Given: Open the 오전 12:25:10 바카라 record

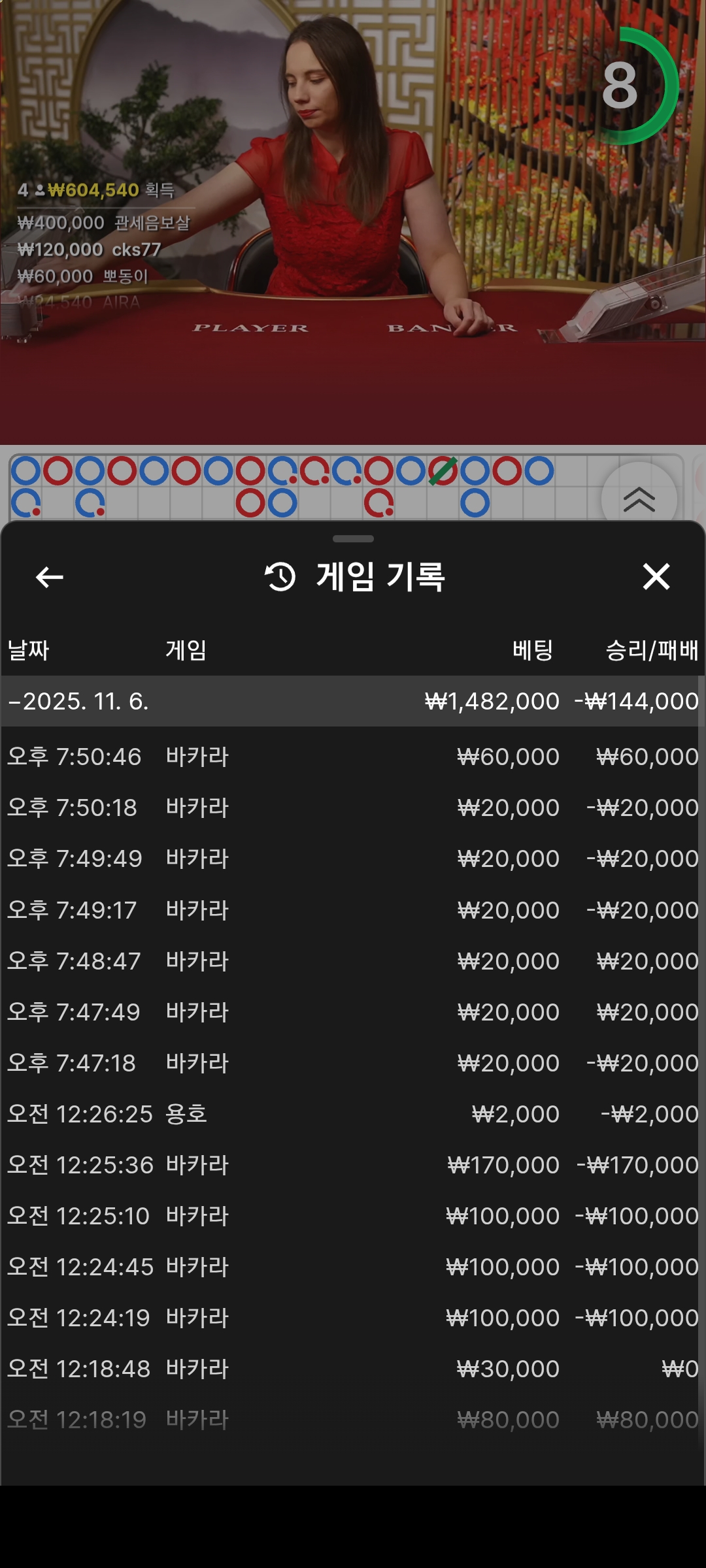Looking at the screenshot, I should pos(353,1216).
